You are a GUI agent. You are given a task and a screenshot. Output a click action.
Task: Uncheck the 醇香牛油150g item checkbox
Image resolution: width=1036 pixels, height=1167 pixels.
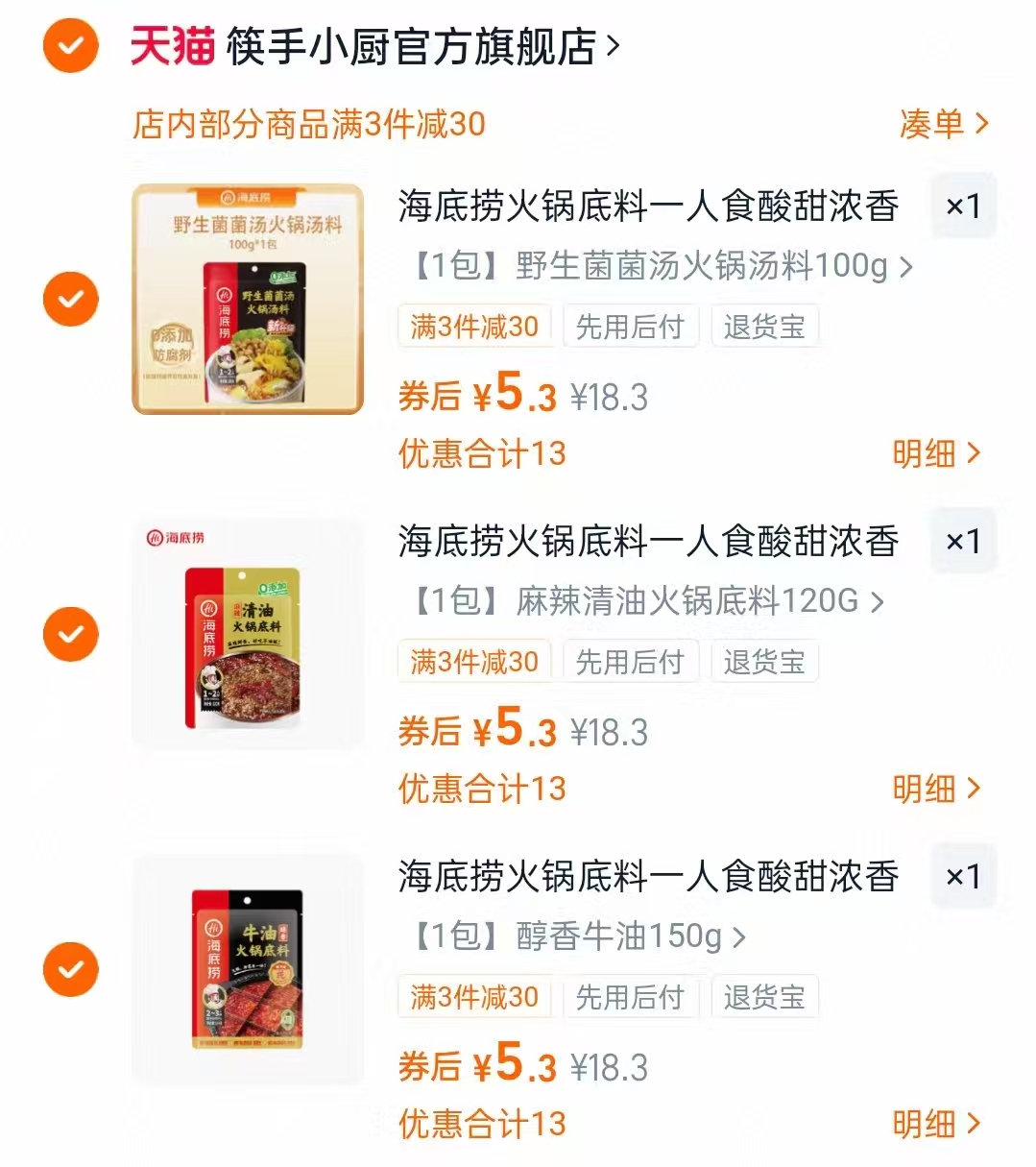click(x=69, y=968)
